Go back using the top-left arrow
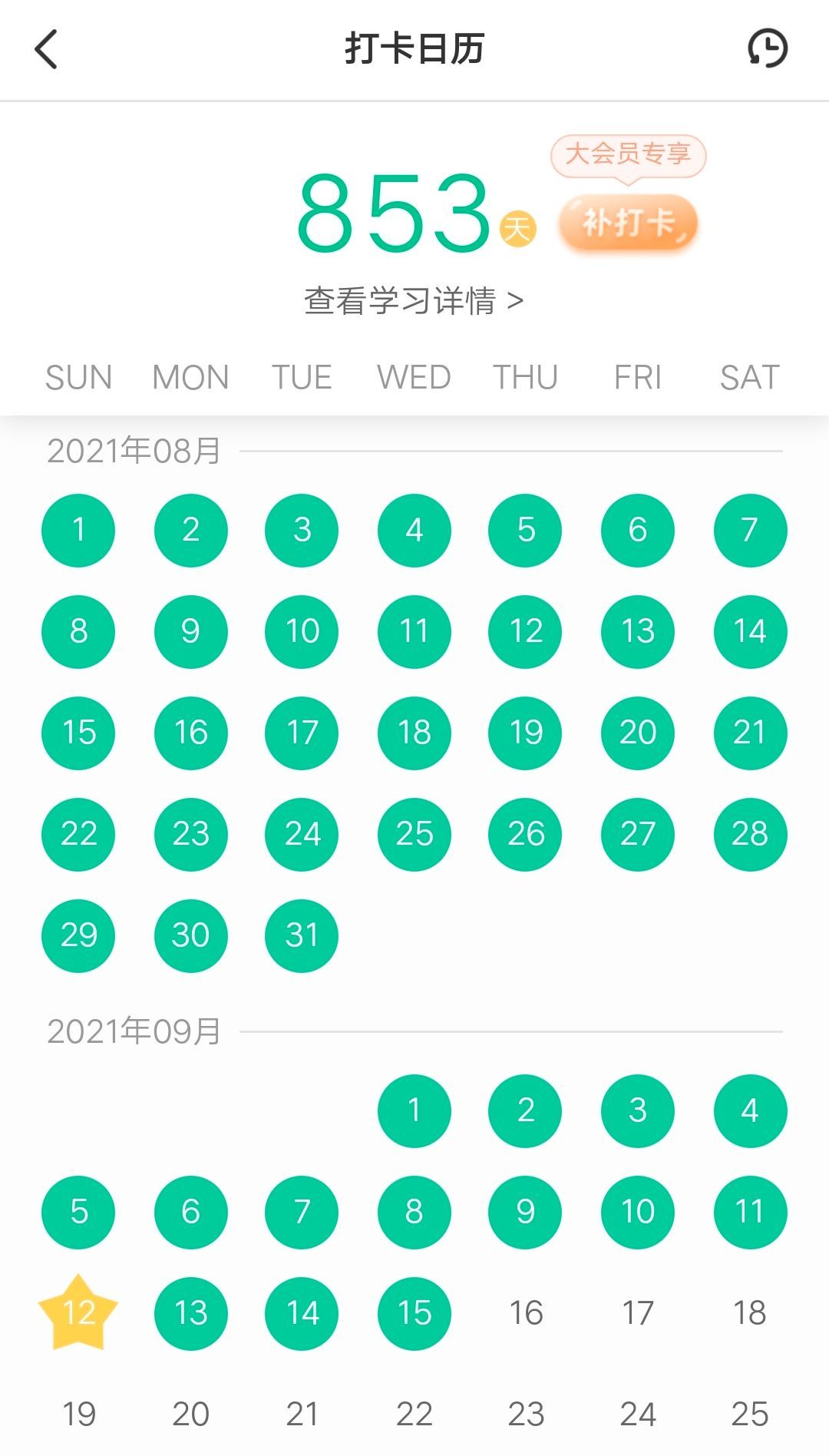829x1456 pixels. (x=46, y=49)
